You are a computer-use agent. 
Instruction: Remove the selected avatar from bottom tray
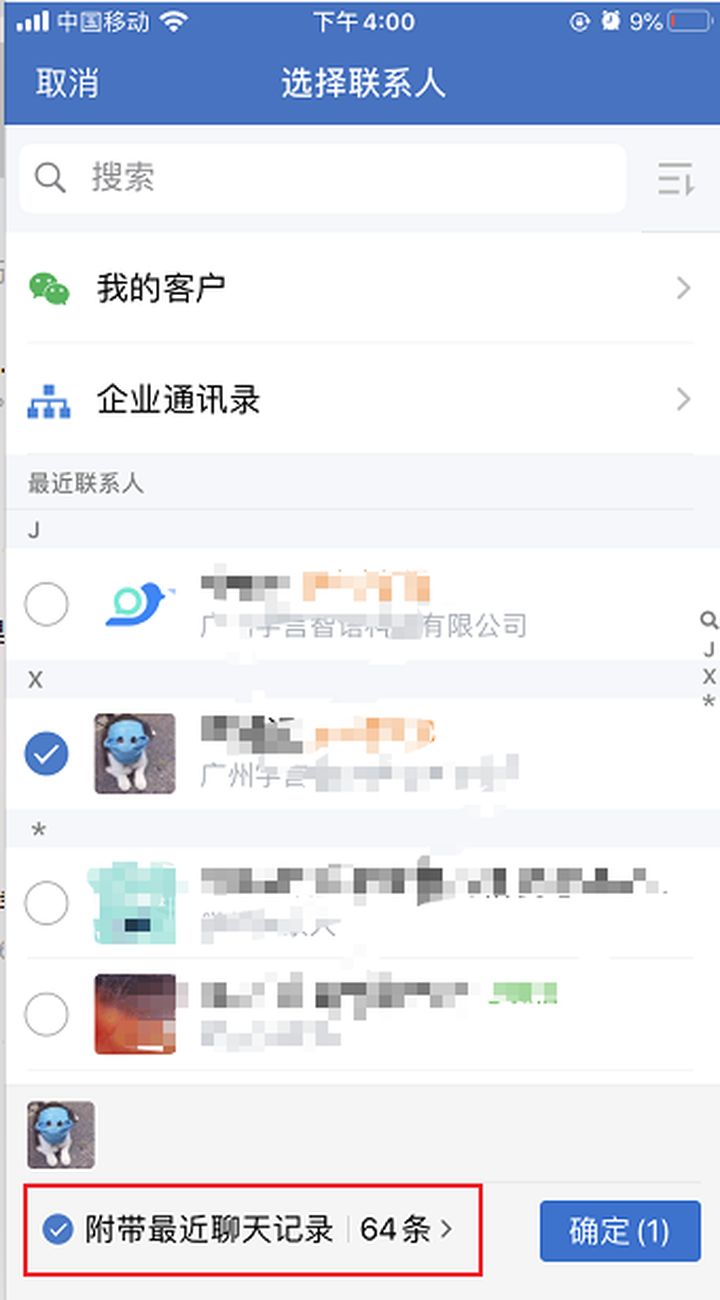[x=61, y=1135]
